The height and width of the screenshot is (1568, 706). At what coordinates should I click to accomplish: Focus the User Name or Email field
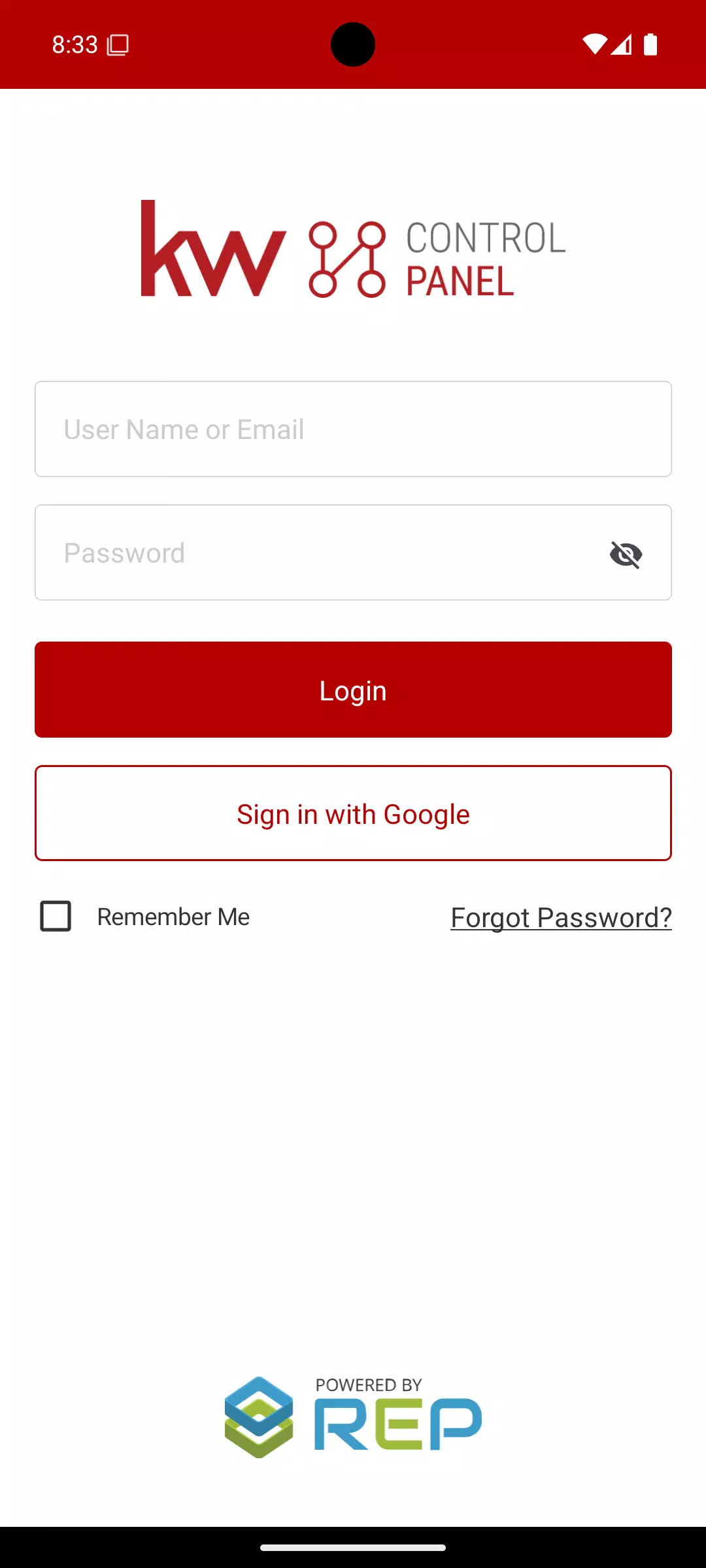353,429
